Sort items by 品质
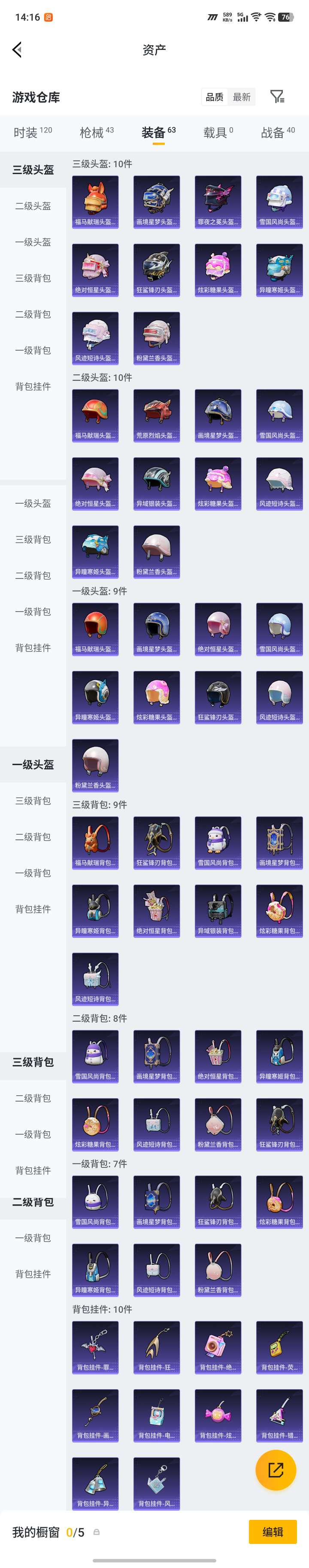The height and width of the screenshot is (1568, 309). (x=214, y=97)
